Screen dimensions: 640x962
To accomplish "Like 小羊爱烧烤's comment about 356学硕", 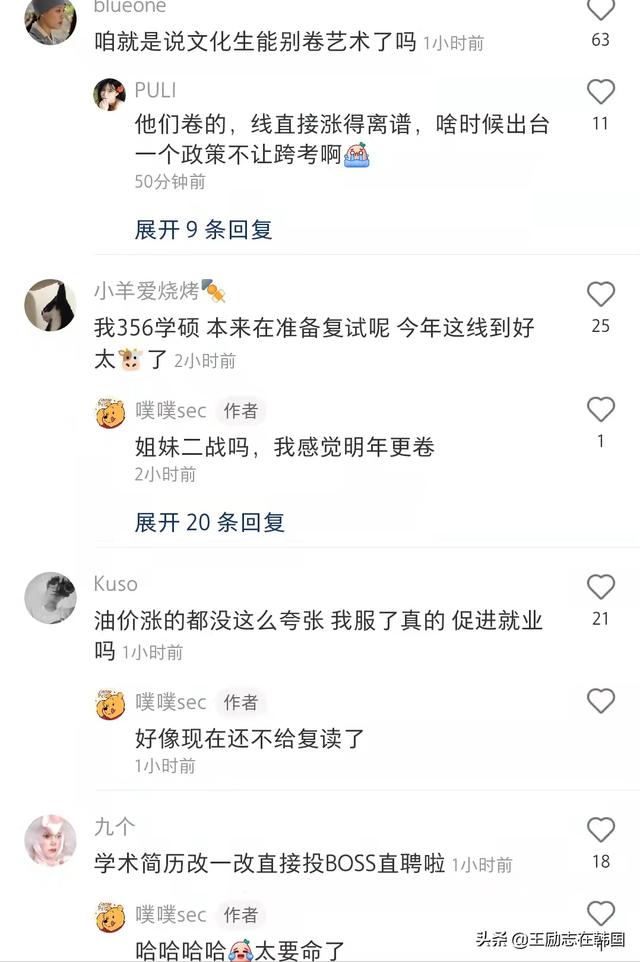I will (600, 294).
